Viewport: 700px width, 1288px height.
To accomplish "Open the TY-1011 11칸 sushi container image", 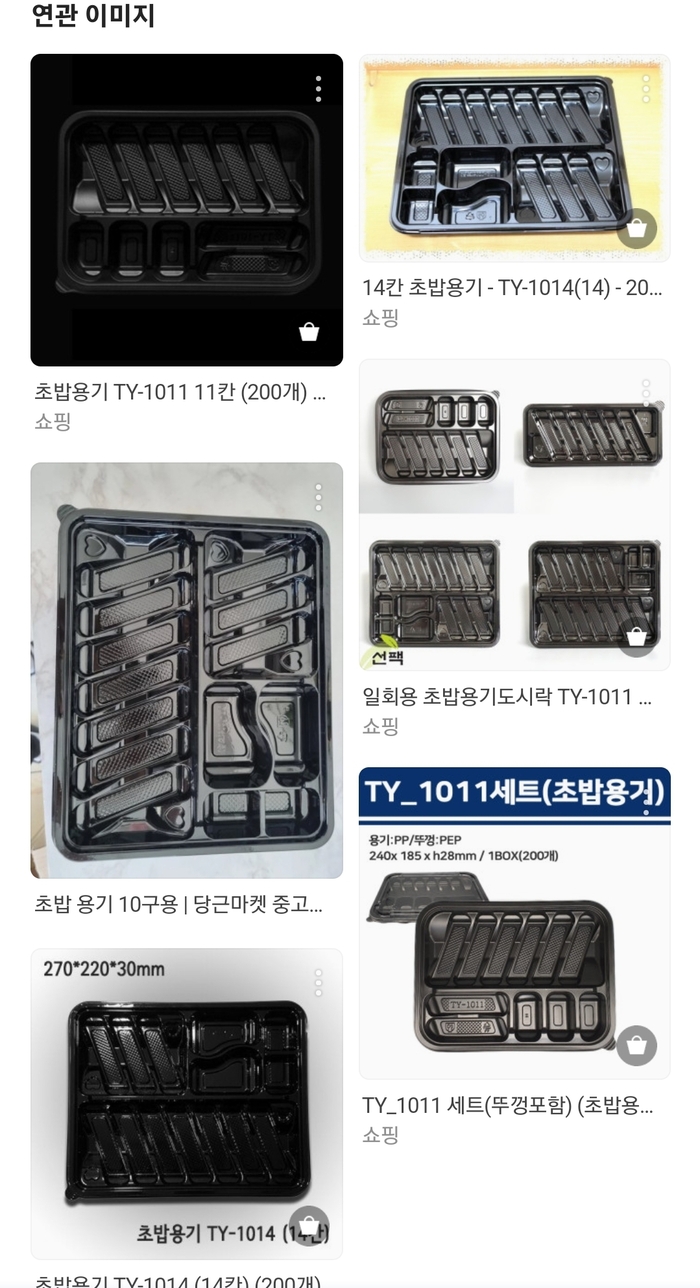I will coord(186,210).
